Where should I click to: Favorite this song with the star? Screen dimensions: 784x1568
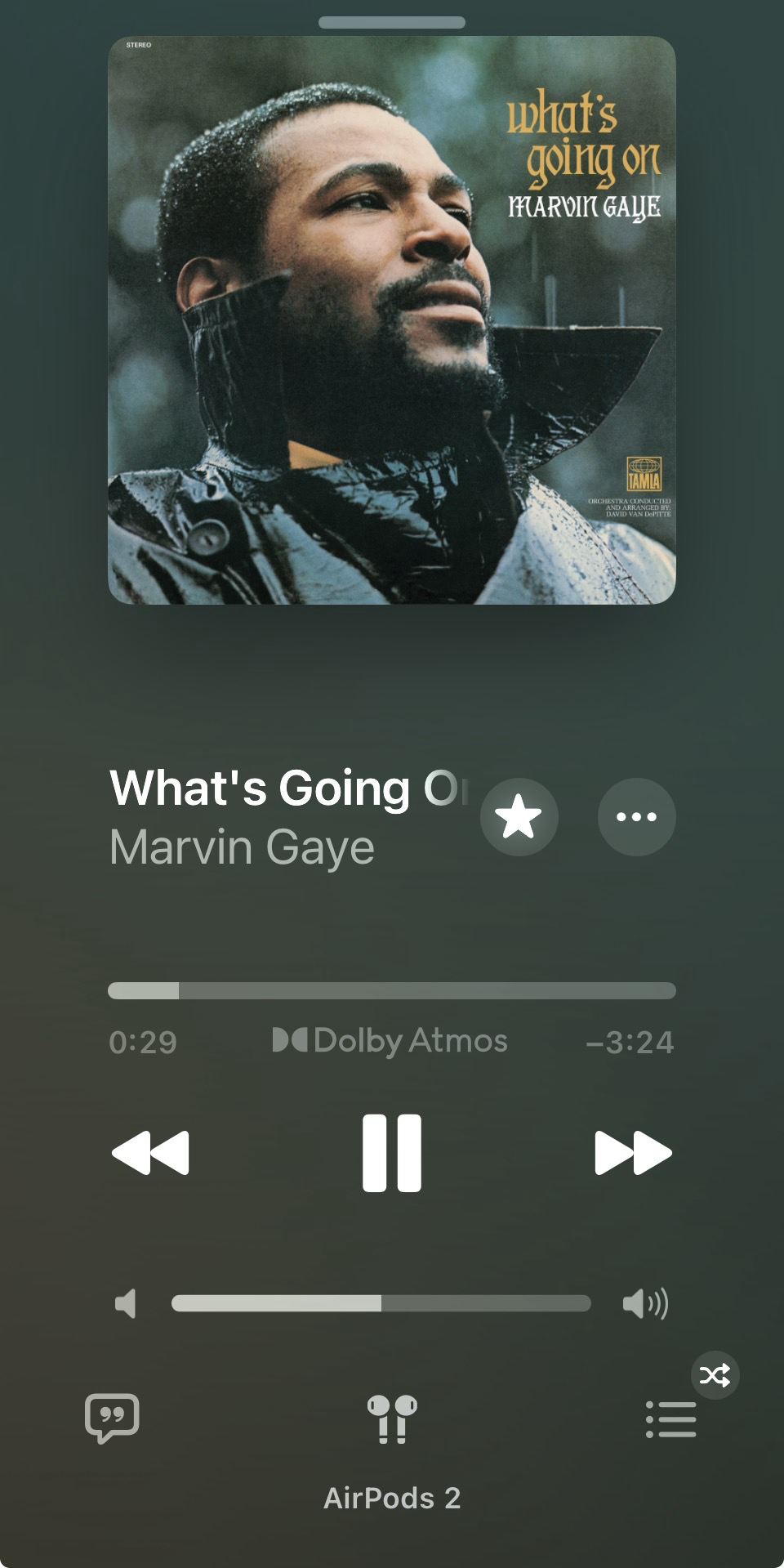point(519,816)
